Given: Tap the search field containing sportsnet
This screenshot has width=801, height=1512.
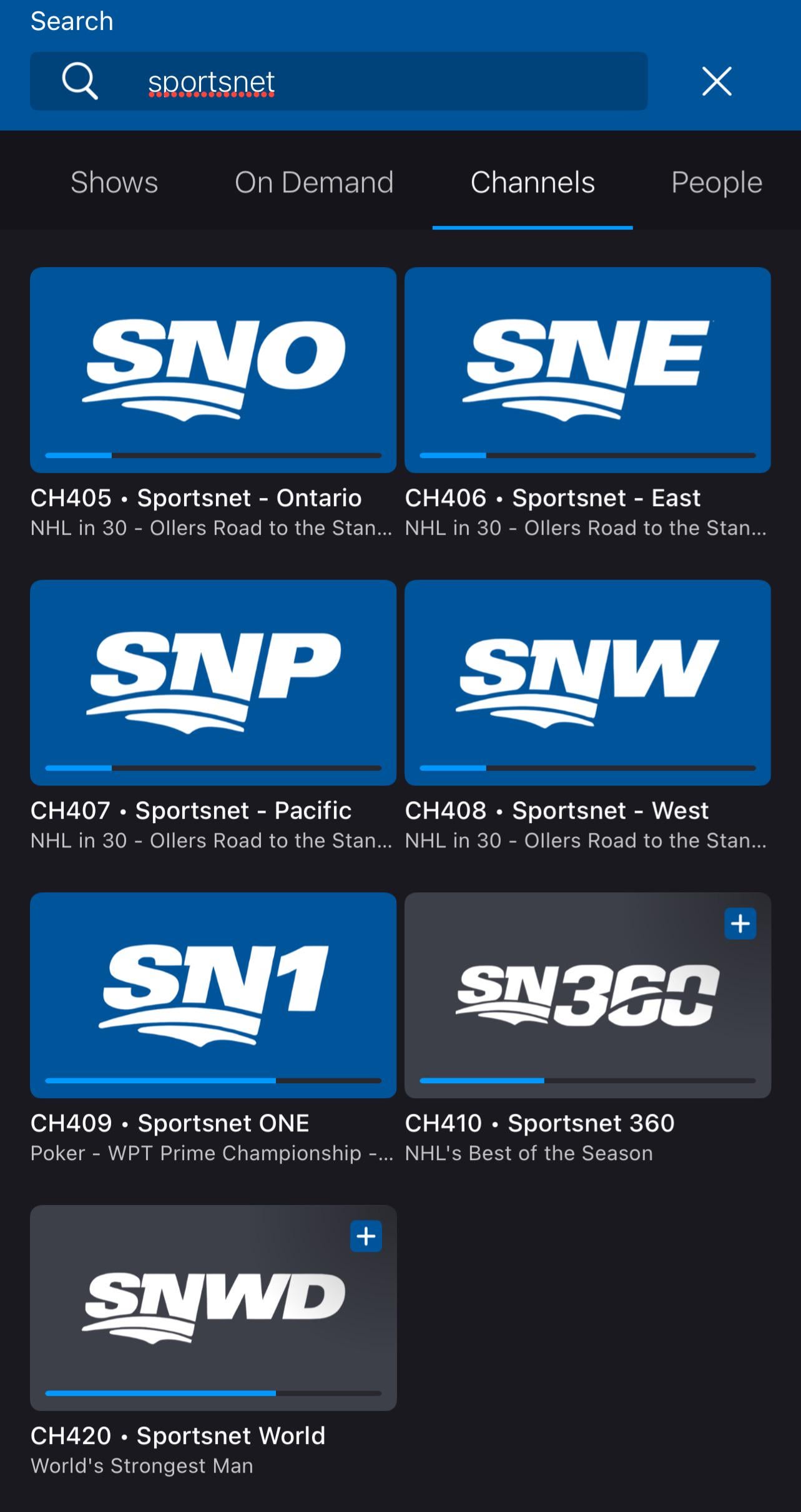Looking at the screenshot, I should click(x=375, y=82).
